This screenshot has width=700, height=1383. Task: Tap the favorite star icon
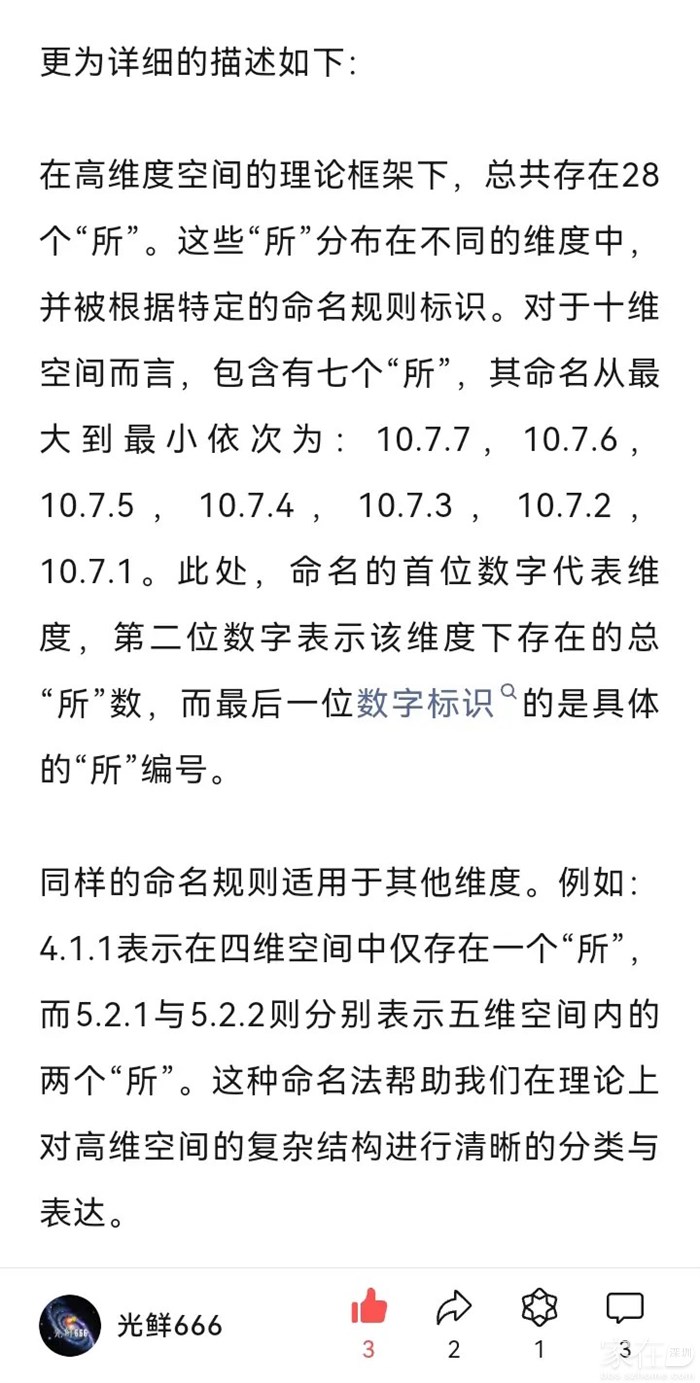coord(539,1307)
